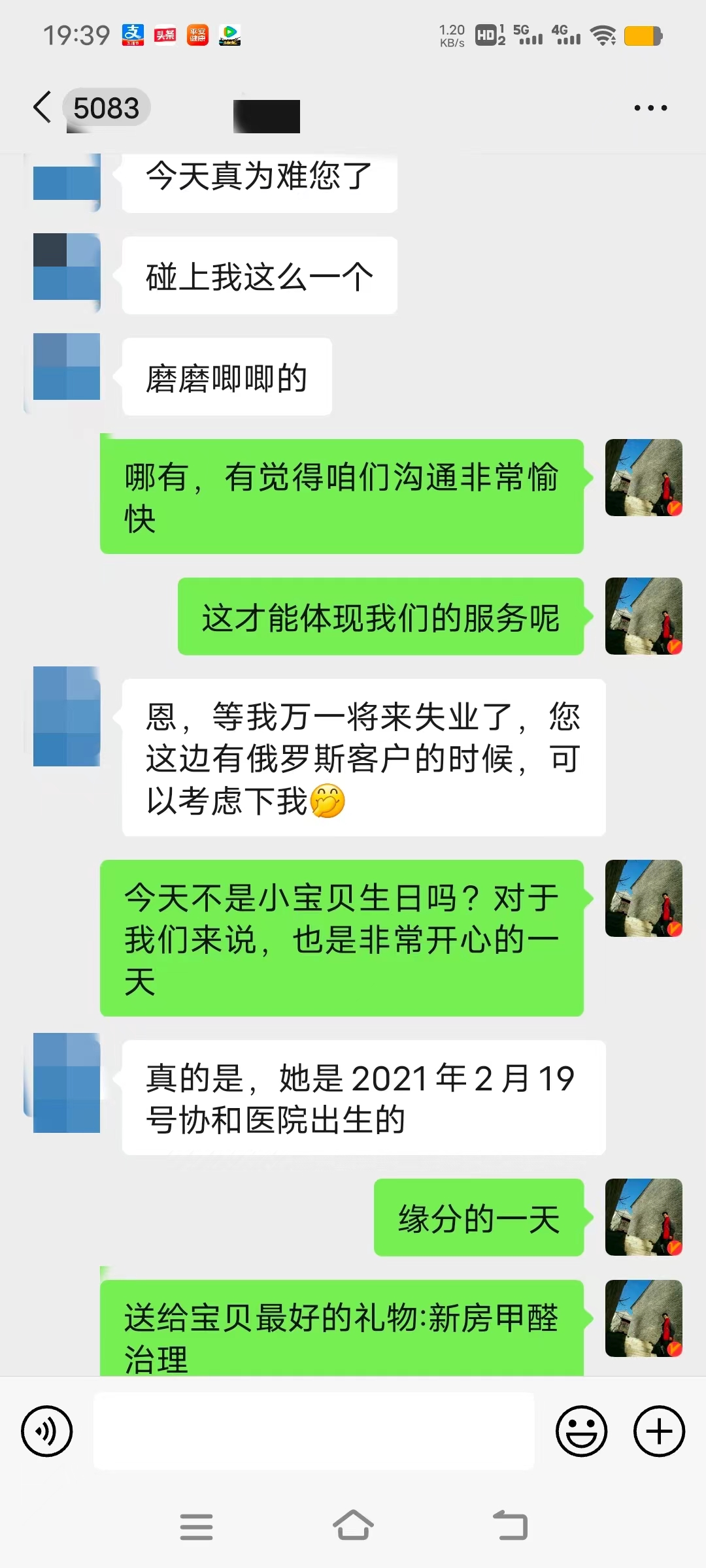Go back to the chat list

click(42, 107)
